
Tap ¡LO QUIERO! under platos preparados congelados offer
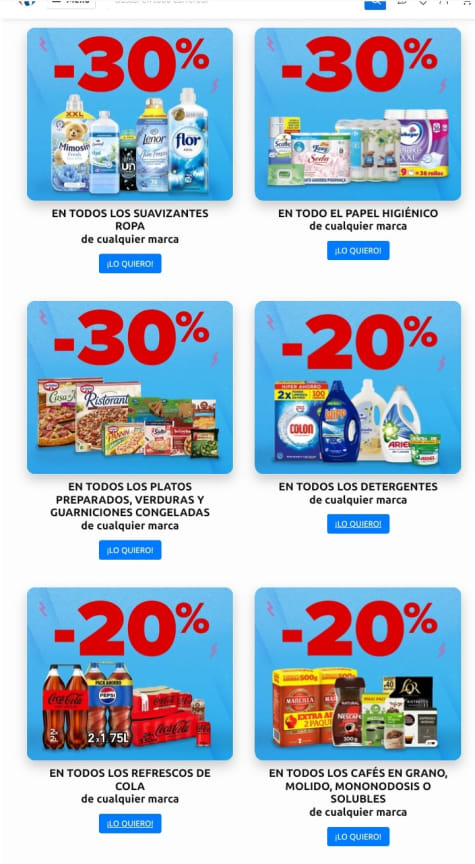pos(130,550)
